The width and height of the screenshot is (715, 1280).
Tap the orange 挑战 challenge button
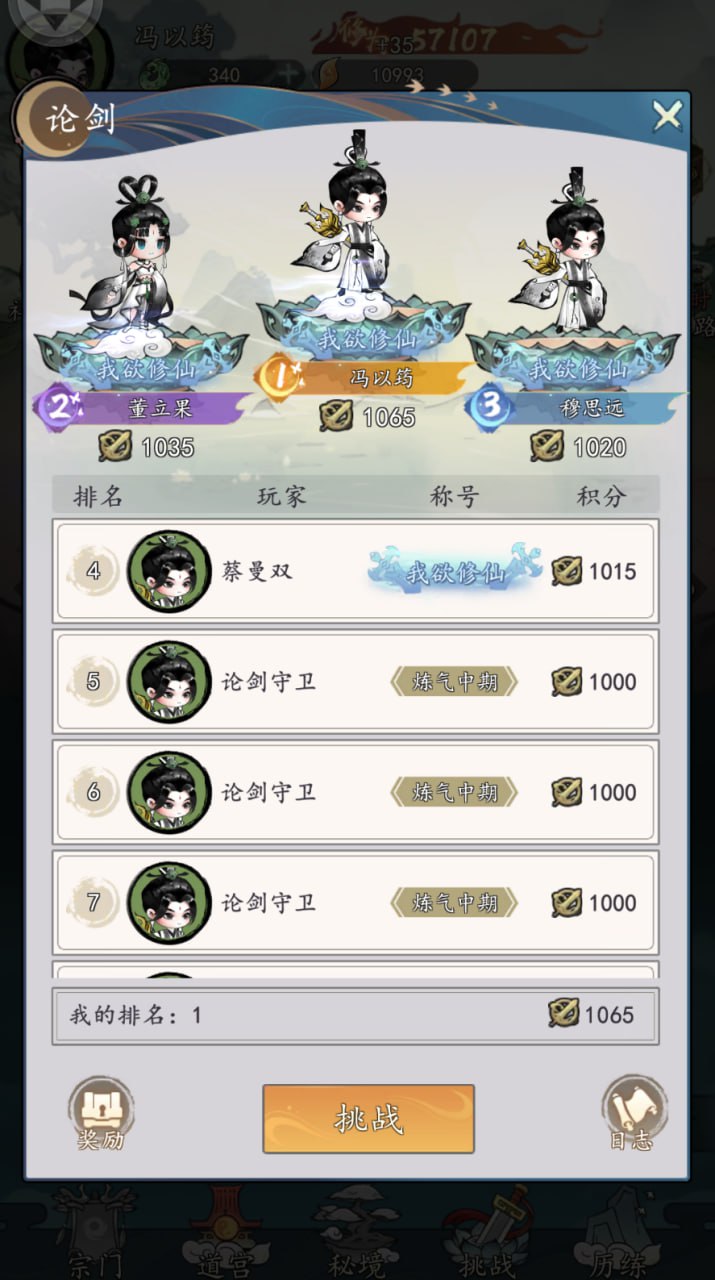pos(368,1118)
